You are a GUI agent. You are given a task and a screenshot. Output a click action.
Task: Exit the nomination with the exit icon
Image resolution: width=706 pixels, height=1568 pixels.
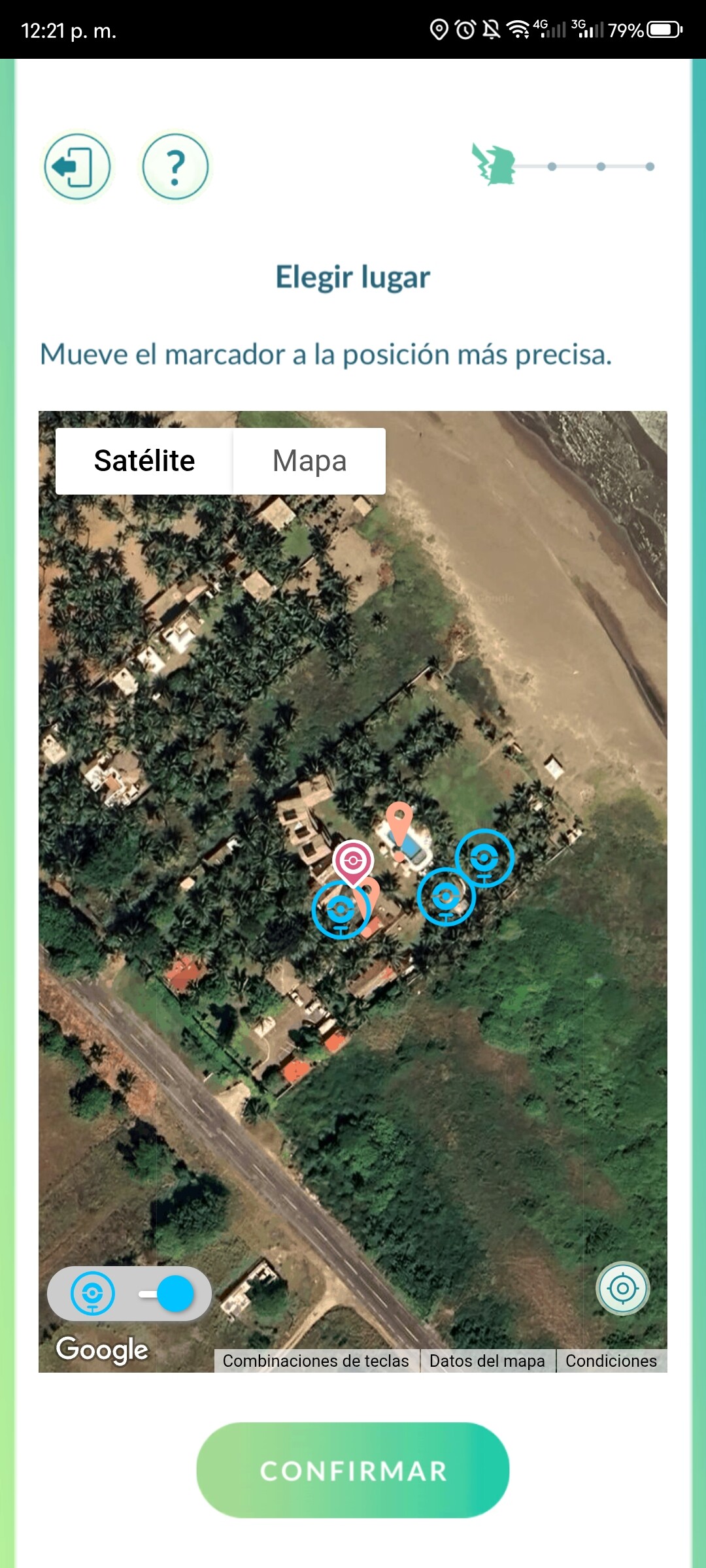click(77, 167)
